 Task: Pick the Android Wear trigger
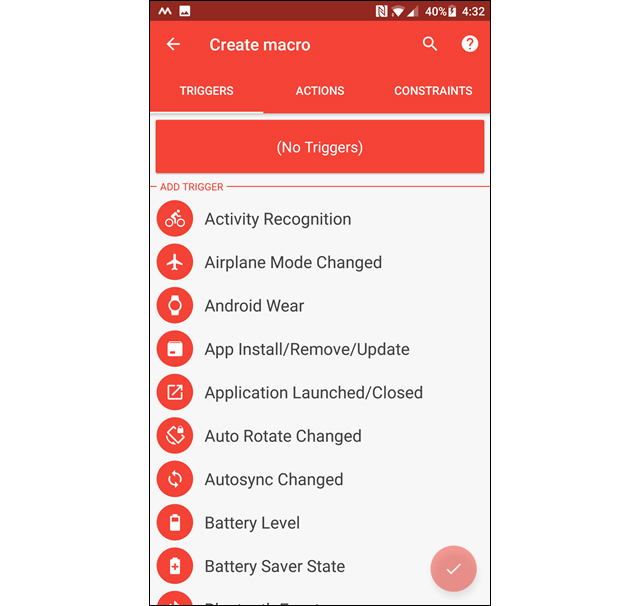point(254,306)
